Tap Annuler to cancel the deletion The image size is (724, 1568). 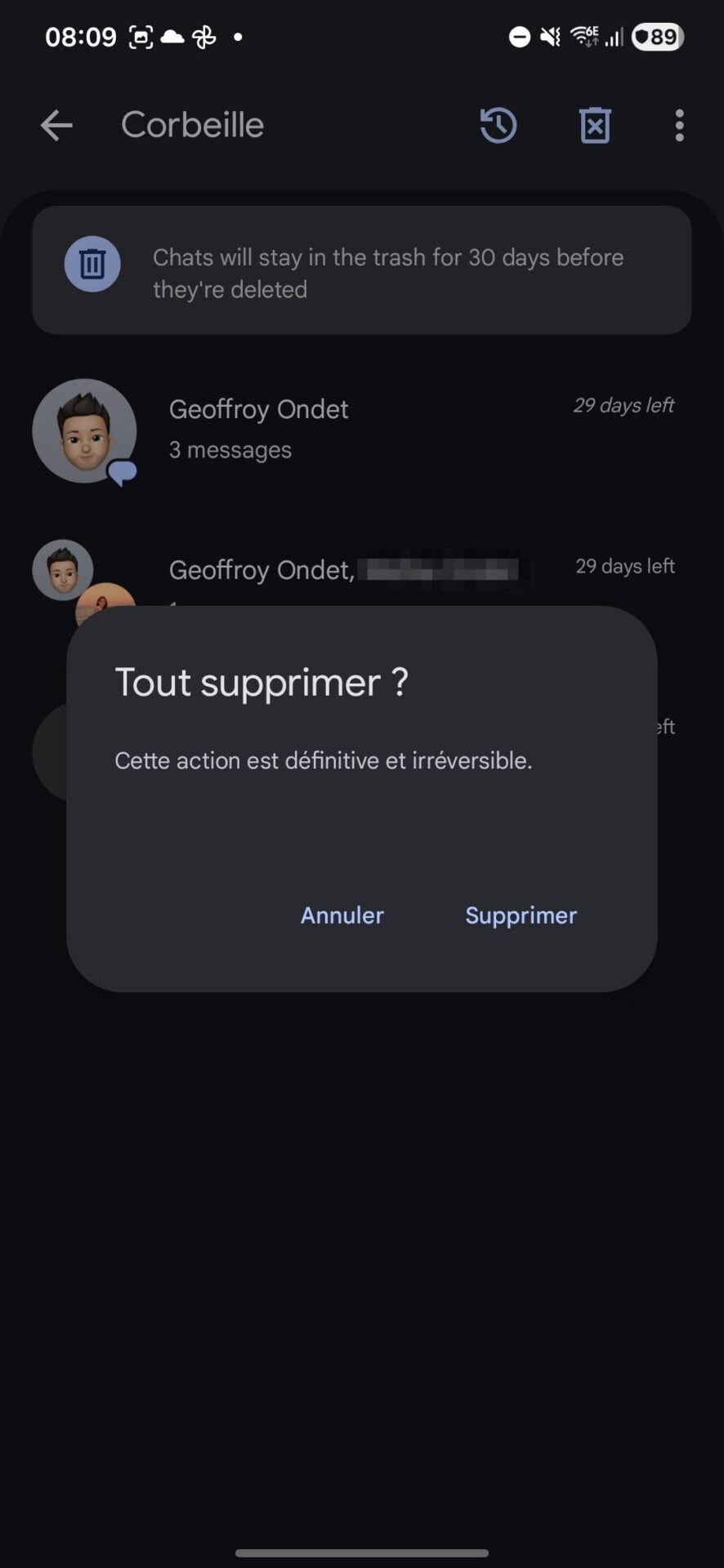342,915
